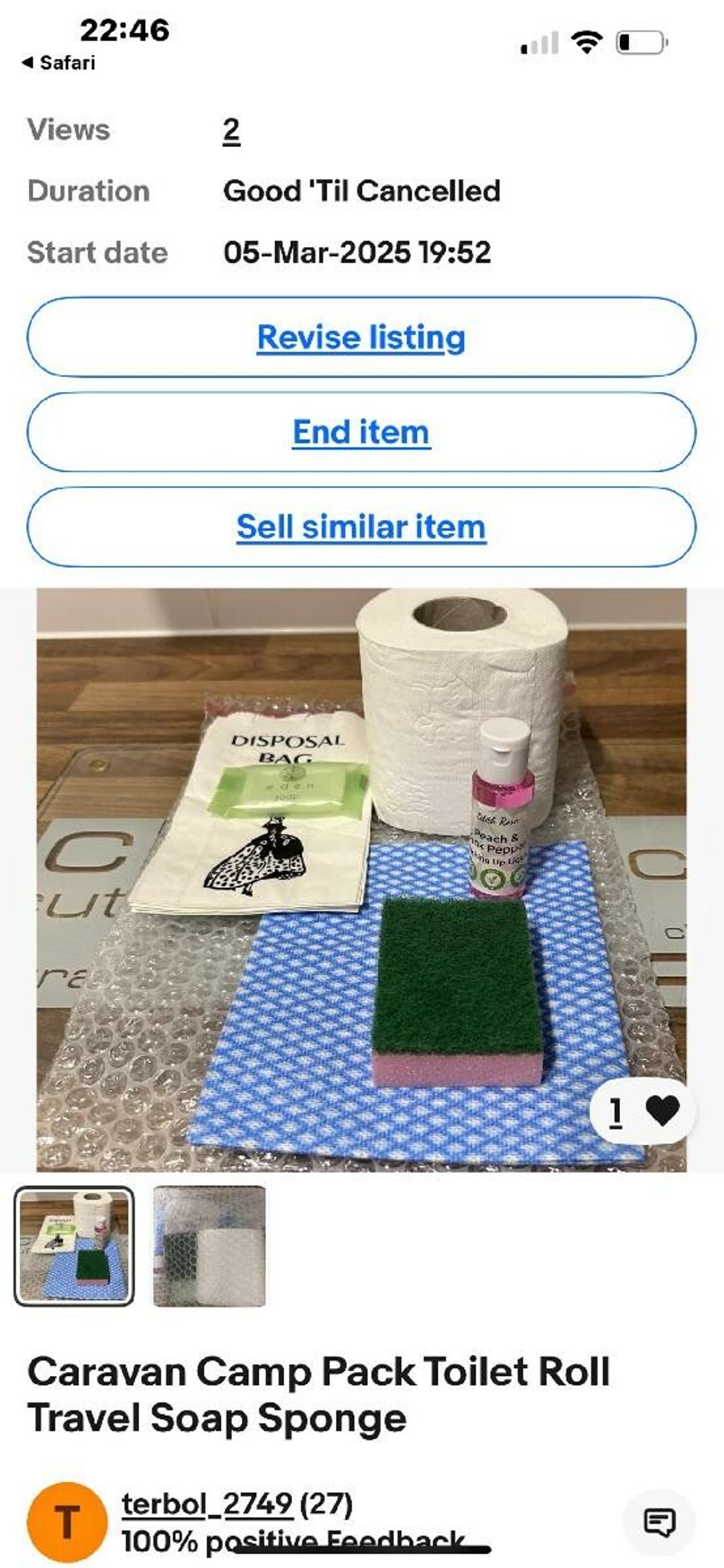Tap Revise listing button
The width and height of the screenshot is (724, 1568).
(361, 337)
